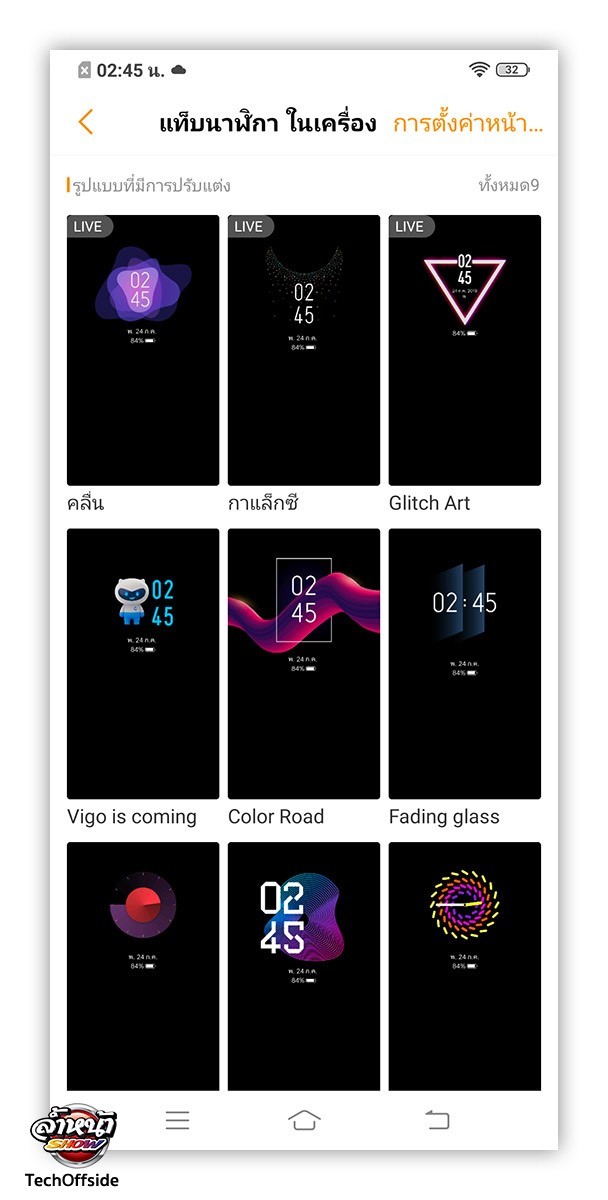
Task: Open the system recent apps menu button
Action: coord(177,1120)
